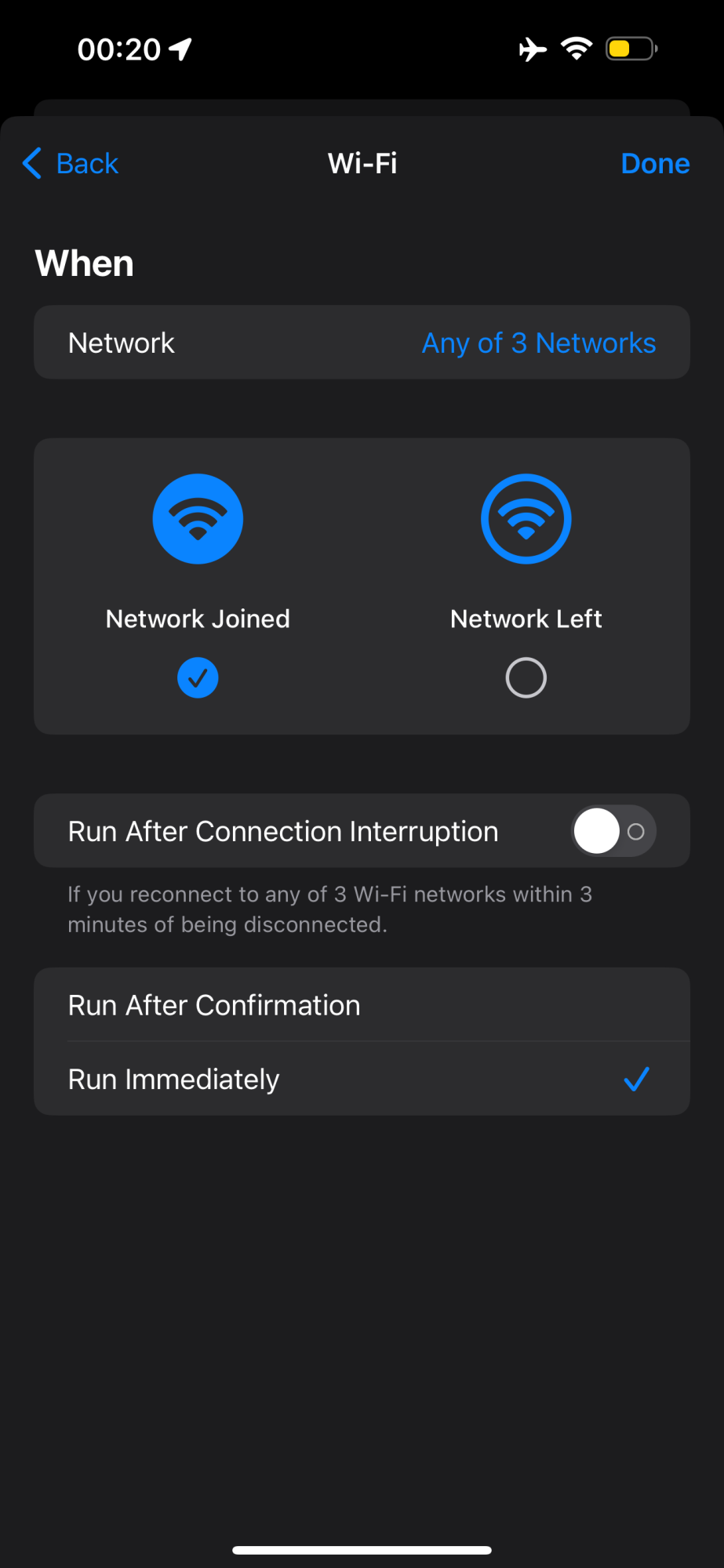Tap Done to save the automation
This screenshot has height=1568, width=724.
[655, 163]
